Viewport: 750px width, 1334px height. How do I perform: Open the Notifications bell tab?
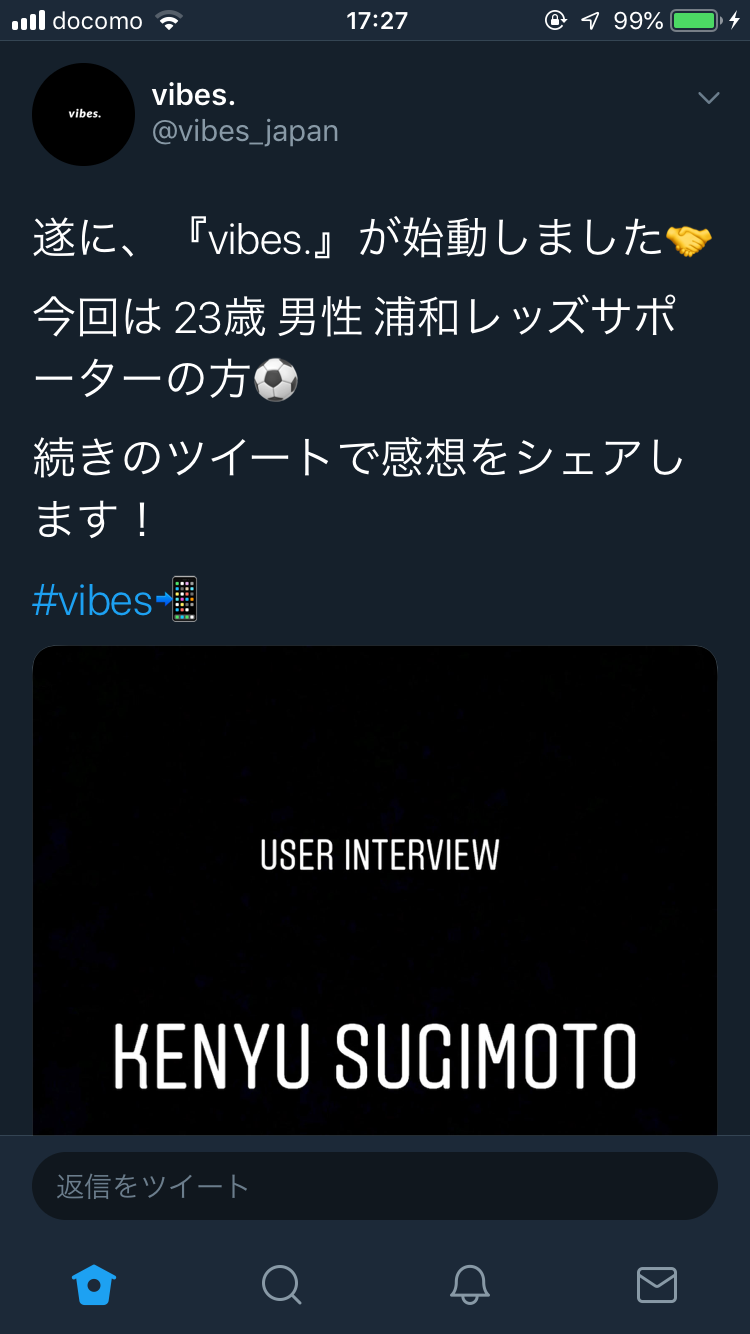pyautogui.click(x=469, y=1284)
